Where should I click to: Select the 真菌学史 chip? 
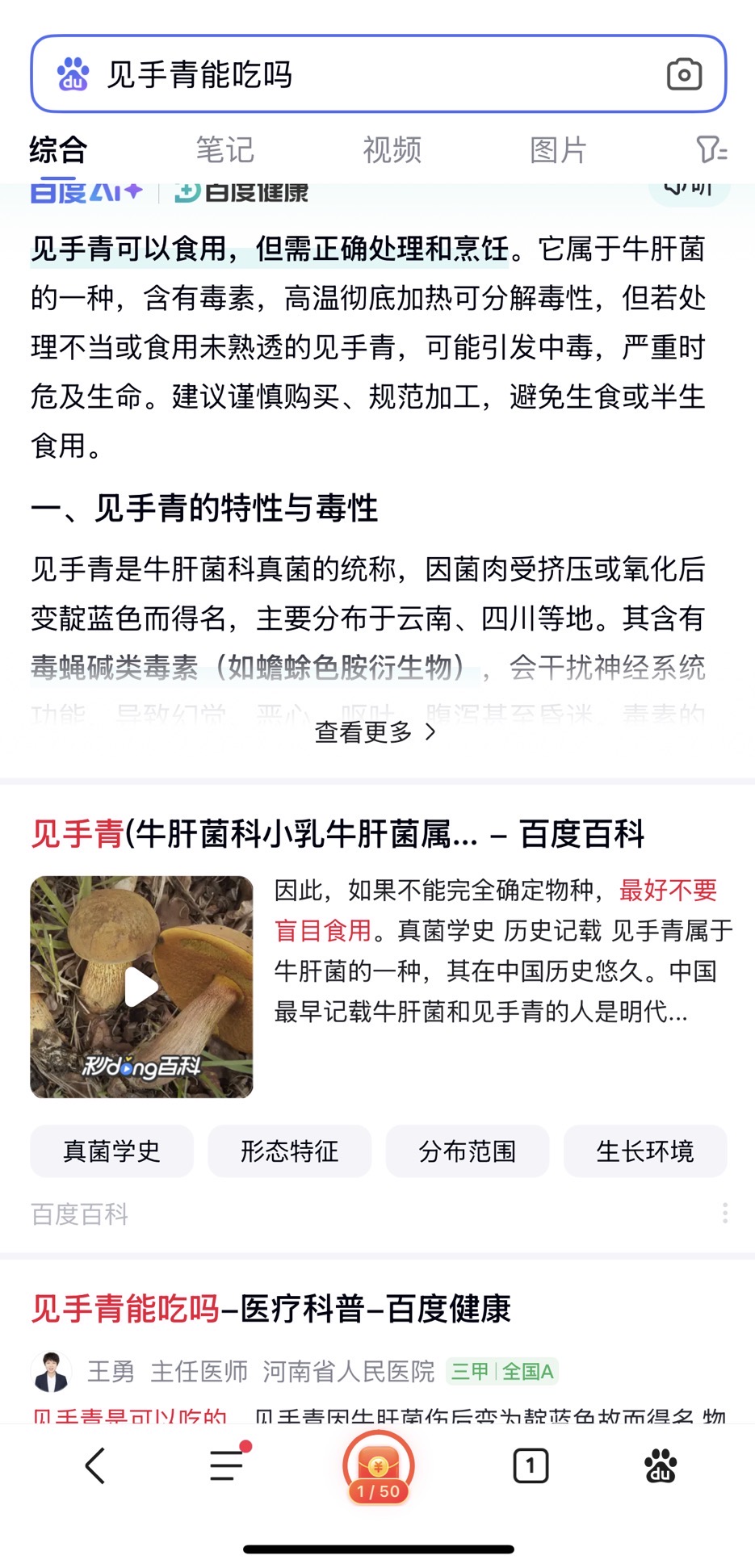coord(112,1151)
